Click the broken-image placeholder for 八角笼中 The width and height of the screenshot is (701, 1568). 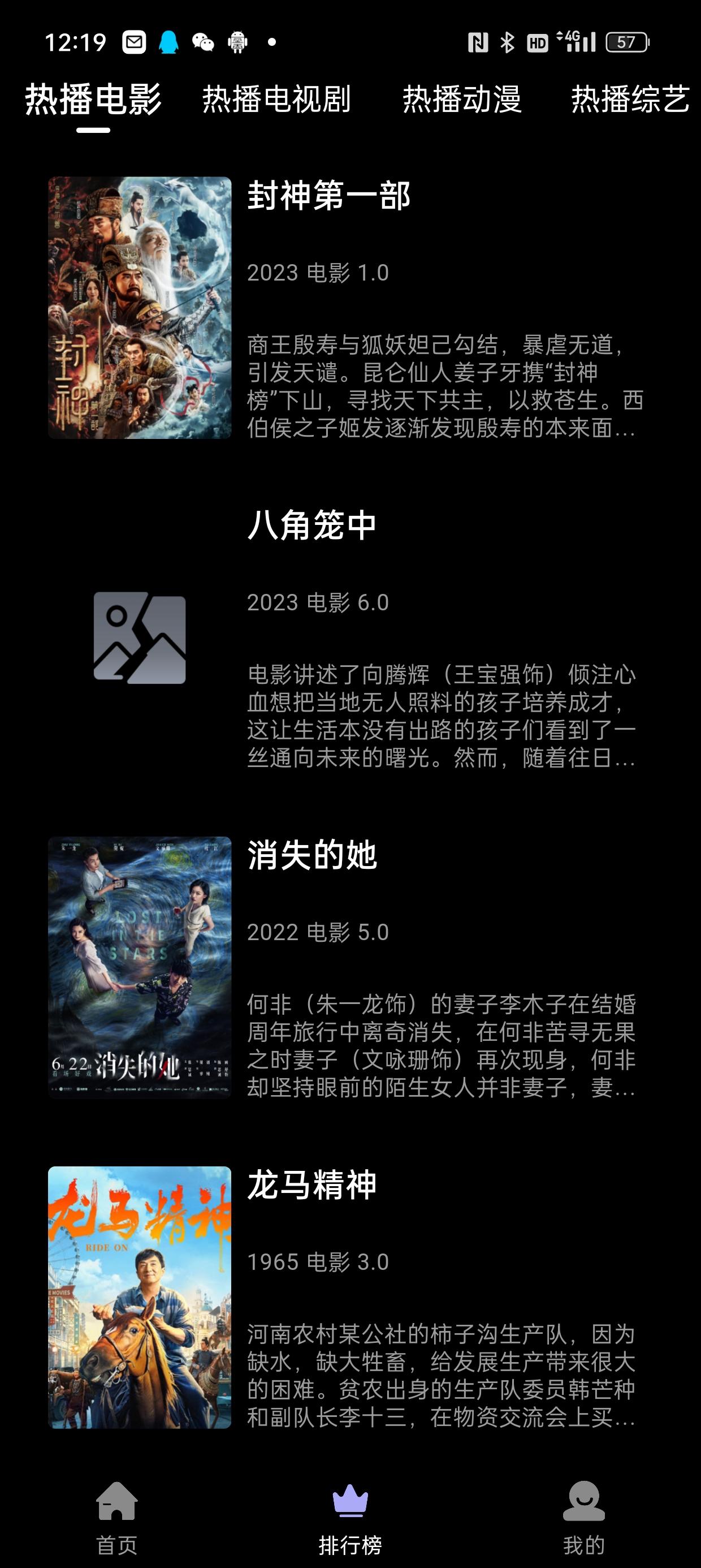[x=141, y=639]
